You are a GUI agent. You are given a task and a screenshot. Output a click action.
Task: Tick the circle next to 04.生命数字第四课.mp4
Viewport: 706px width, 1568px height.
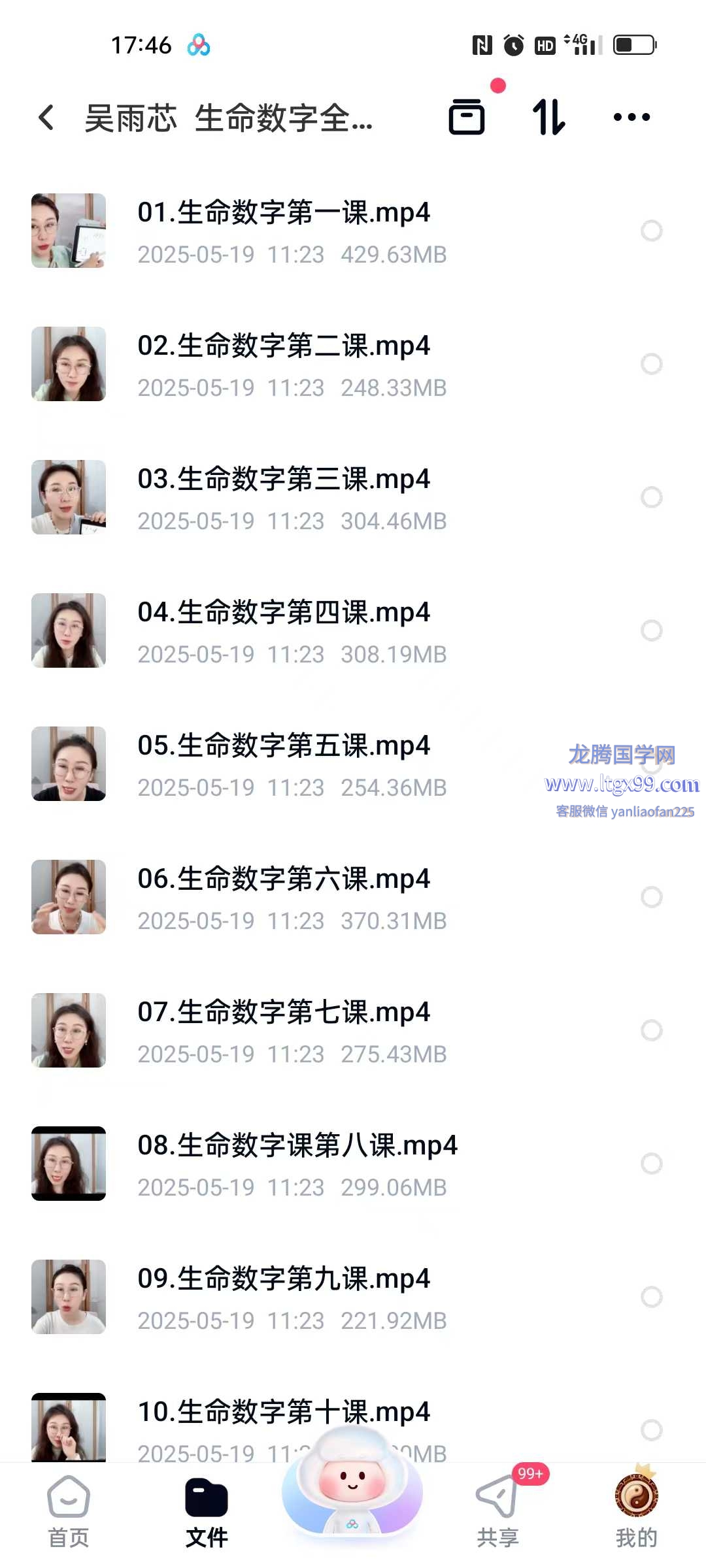pyautogui.click(x=651, y=630)
